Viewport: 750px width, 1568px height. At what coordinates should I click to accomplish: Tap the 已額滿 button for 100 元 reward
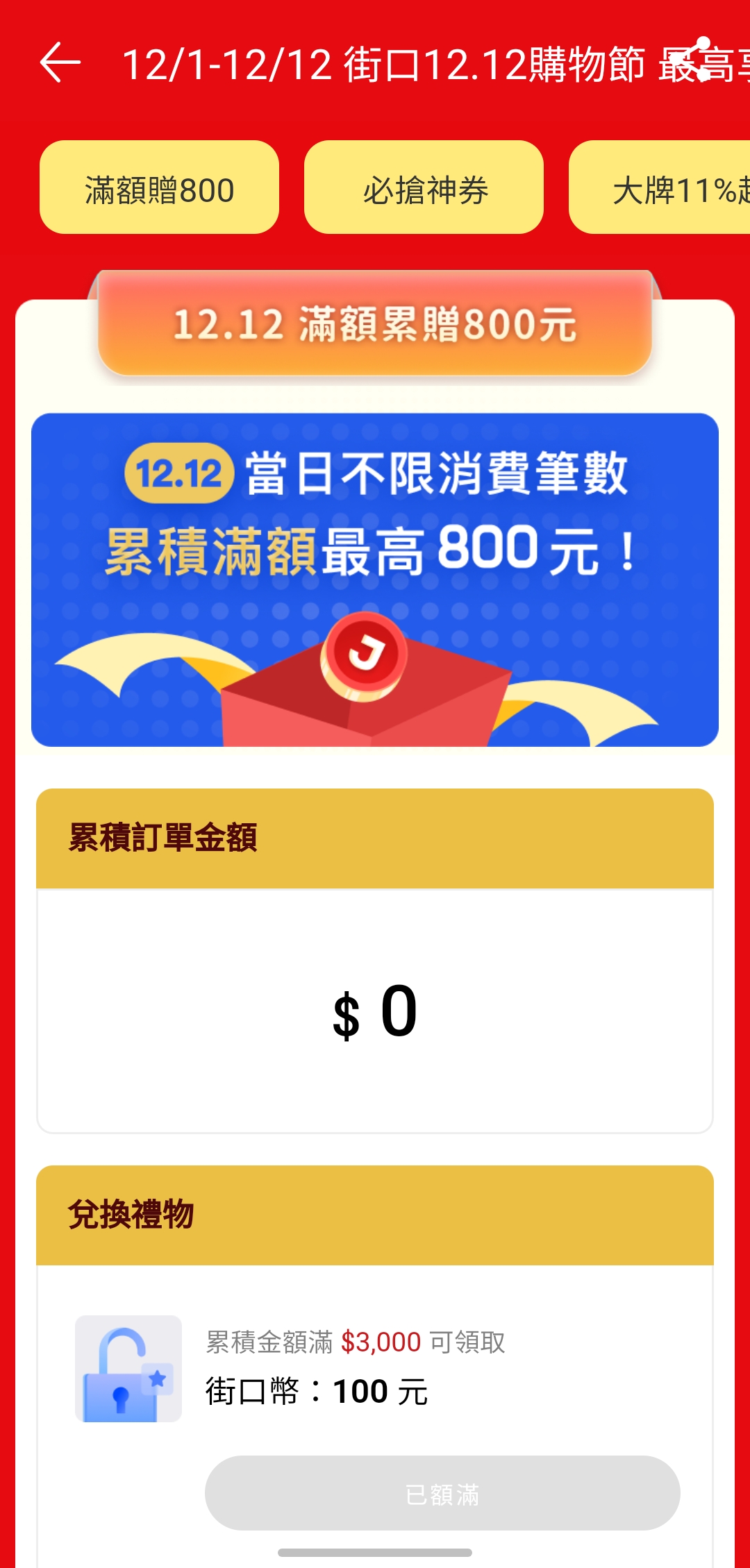pyautogui.click(x=442, y=1493)
